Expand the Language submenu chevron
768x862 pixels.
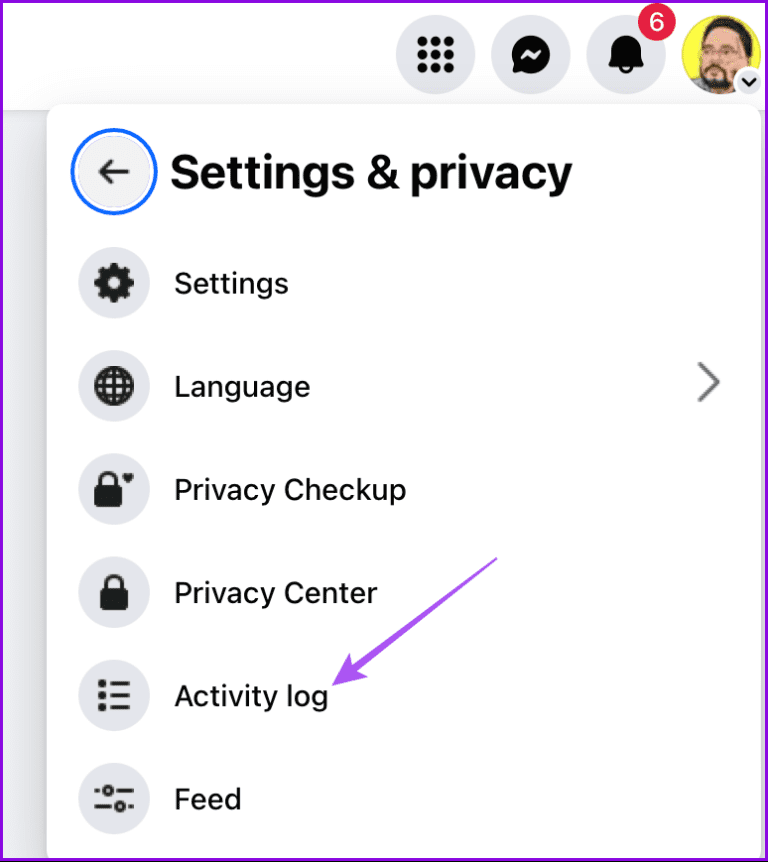tap(709, 382)
